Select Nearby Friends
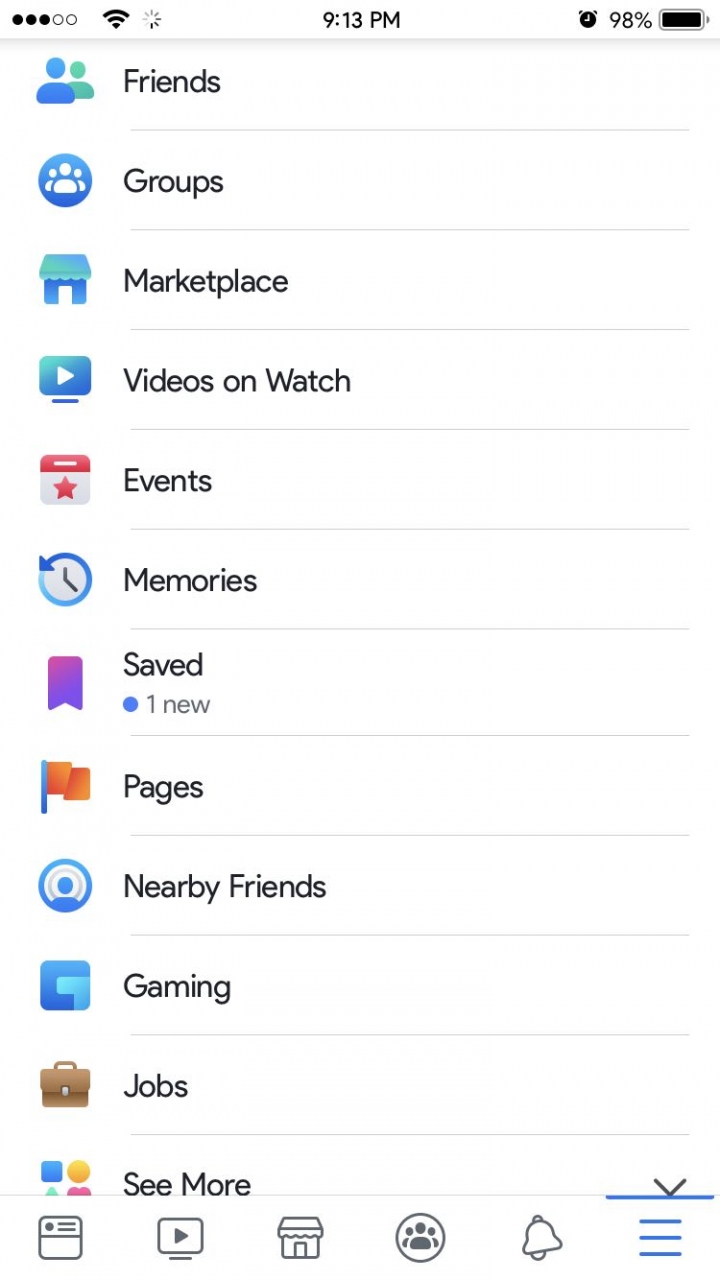This screenshot has width=720, height=1280. [360, 886]
